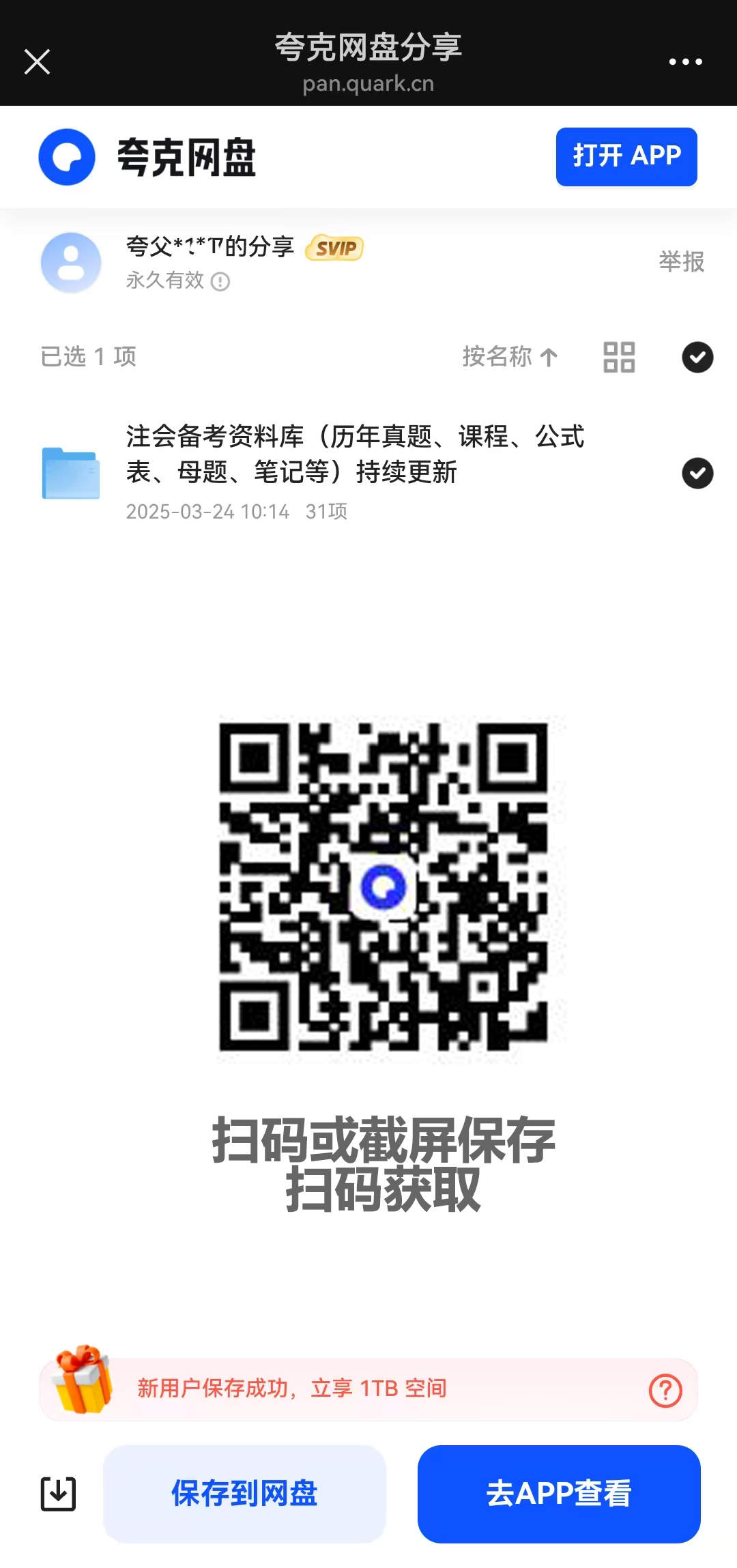
Task: Open the three-dot overflow menu
Action: 685,61
